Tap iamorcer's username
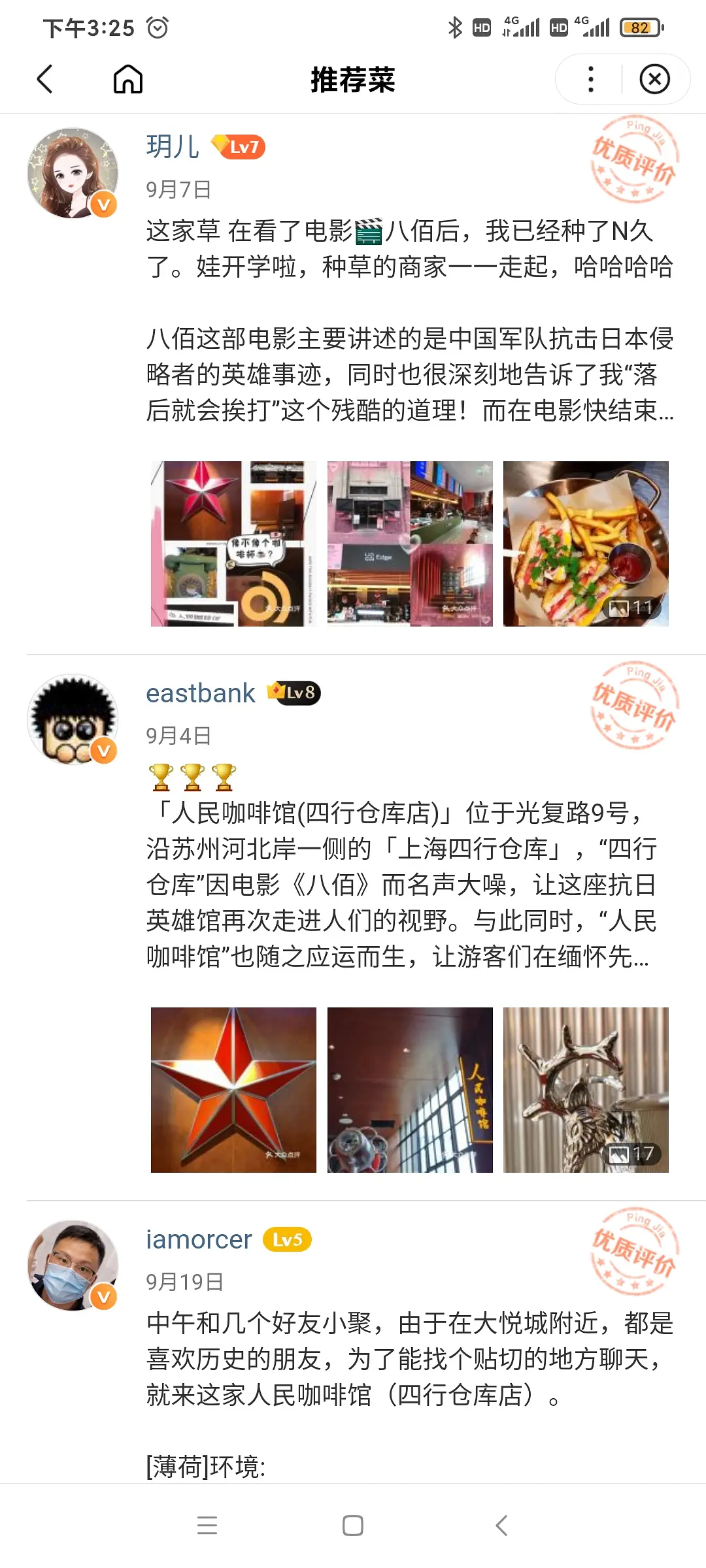The width and height of the screenshot is (706, 1568). pyautogui.click(x=199, y=1239)
